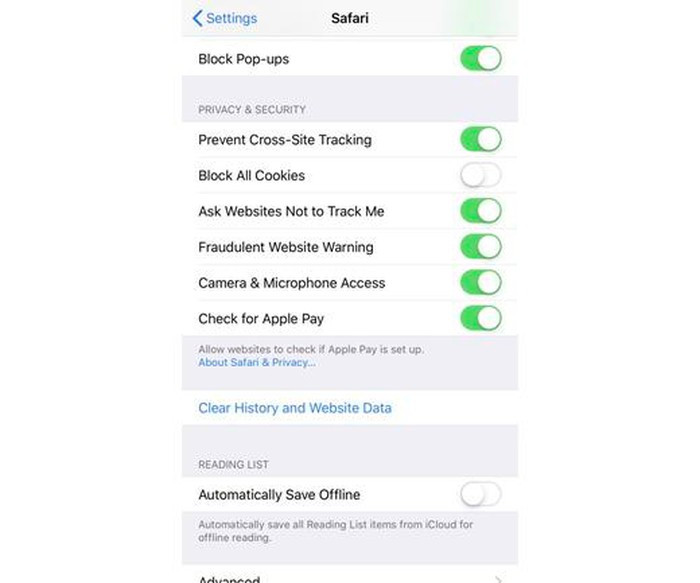Tap Clear History and Website Data
The width and height of the screenshot is (700, 583).
click(x=295, y=408)
